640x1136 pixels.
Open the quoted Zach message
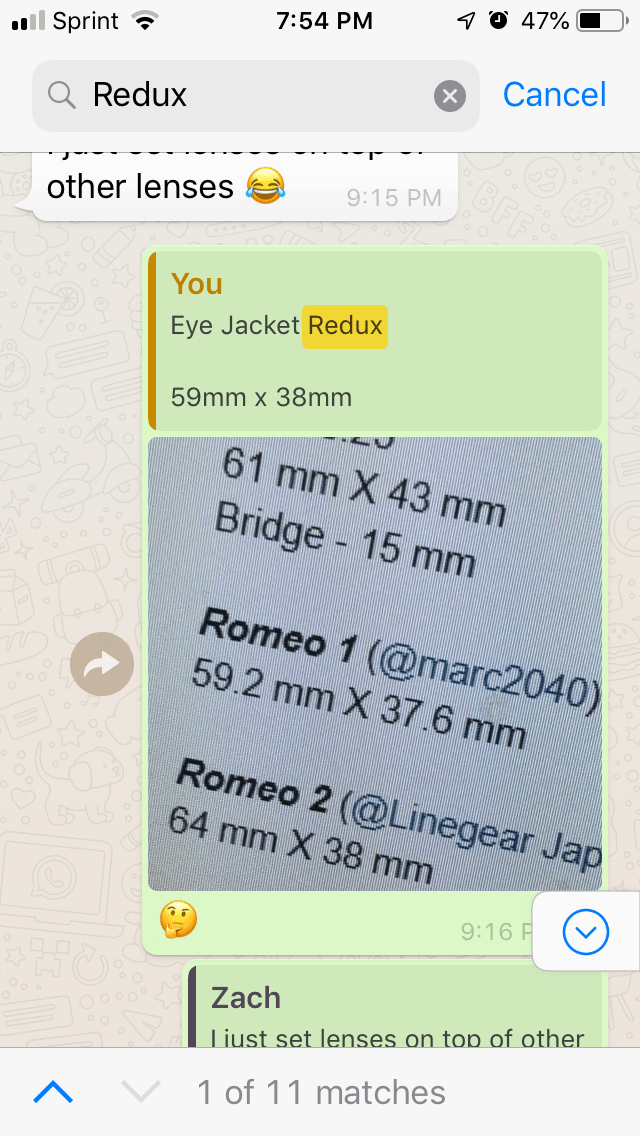tap(395, 1012)
